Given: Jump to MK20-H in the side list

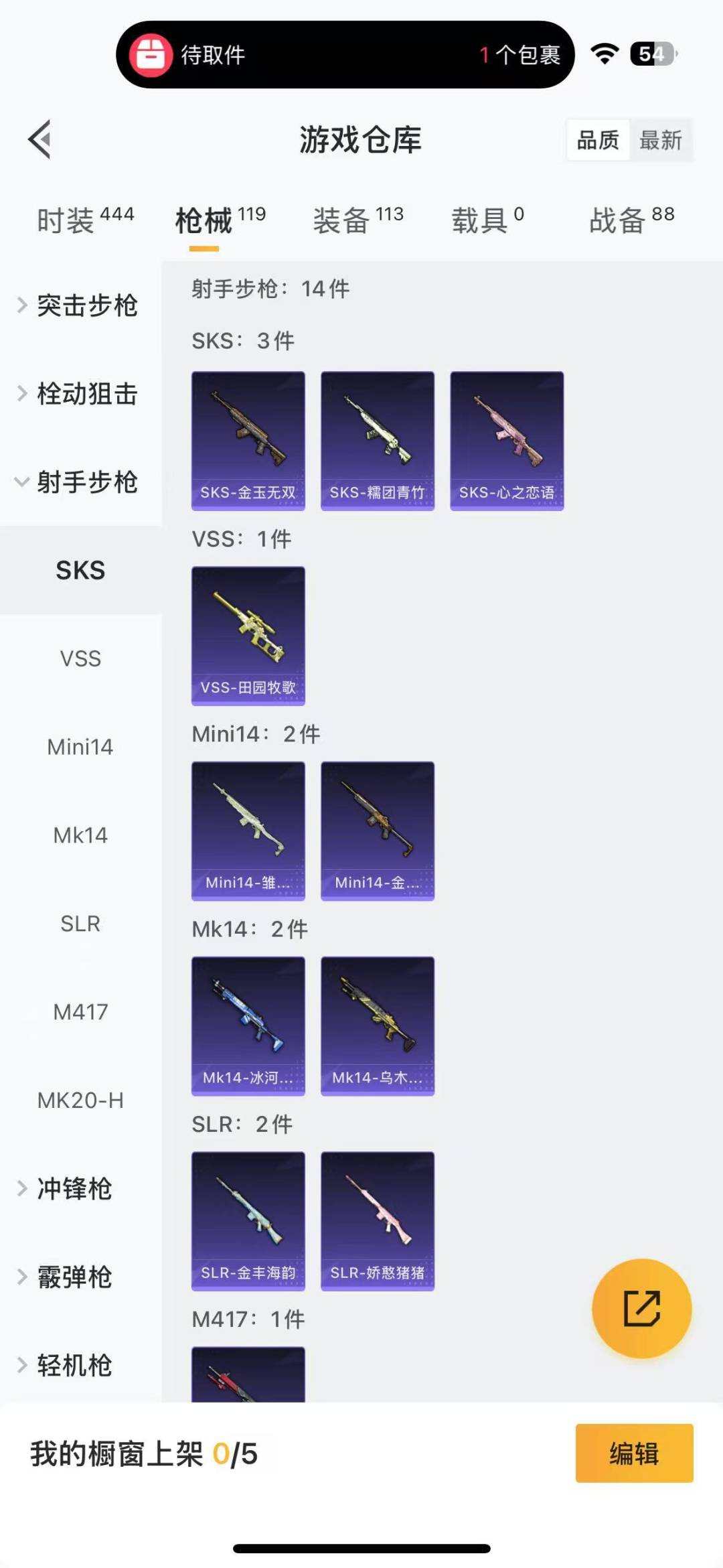Looking at the screenshot, I should [x=80, y=1100].
